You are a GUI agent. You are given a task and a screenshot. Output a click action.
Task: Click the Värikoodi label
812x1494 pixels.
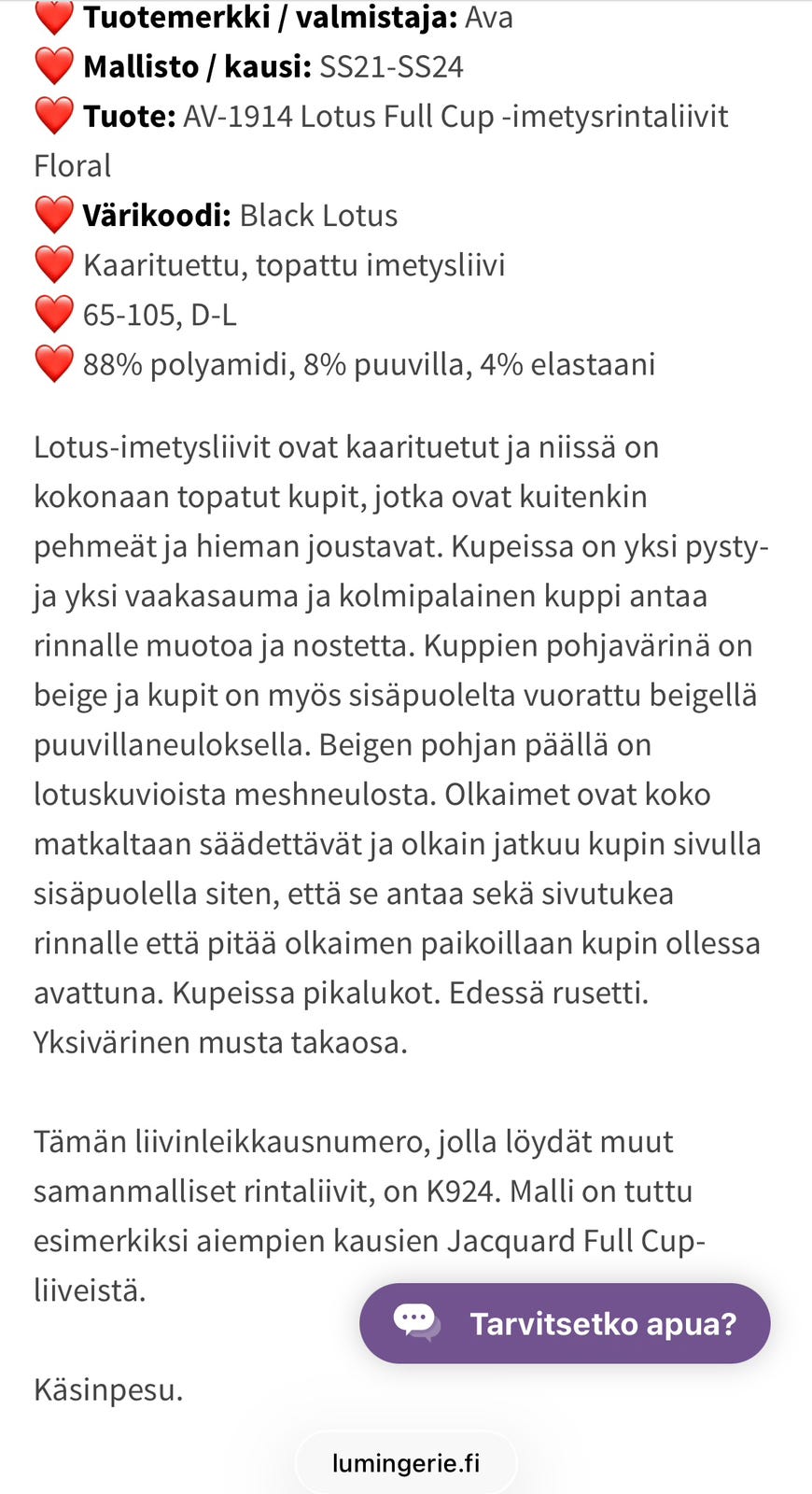tap(156, 214)
